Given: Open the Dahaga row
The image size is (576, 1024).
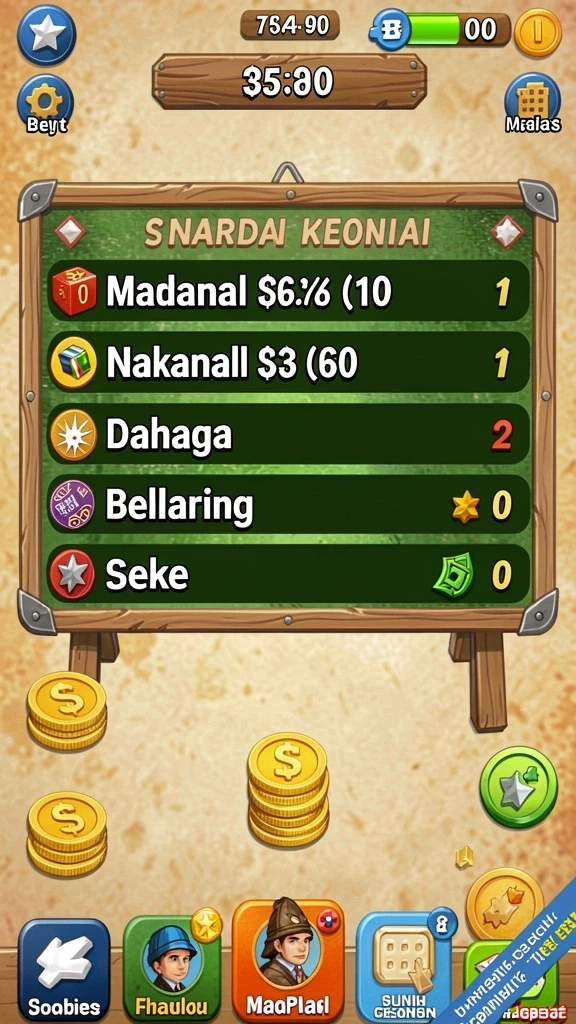Looking at the screenshot, I should coord(288,434).
